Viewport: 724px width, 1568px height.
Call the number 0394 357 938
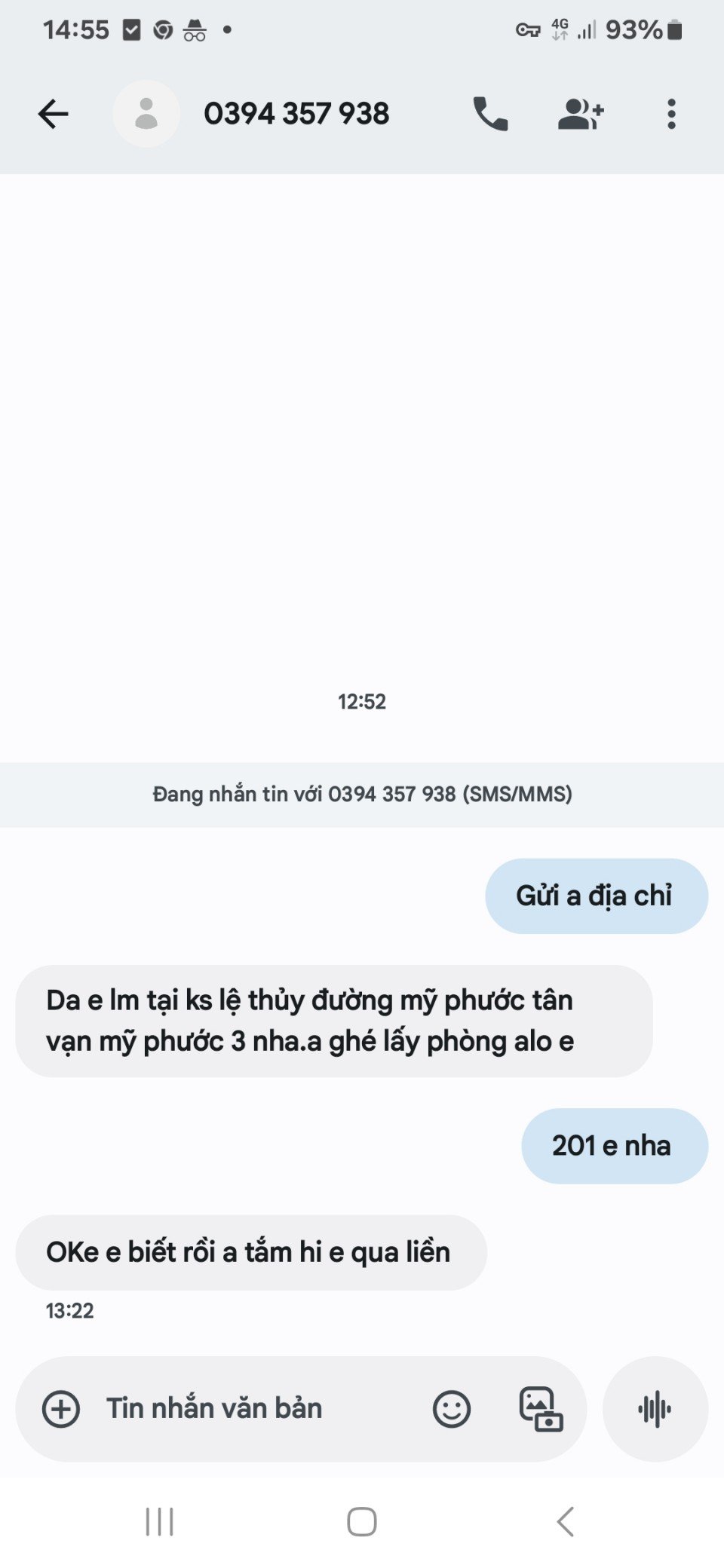(490, 115)
